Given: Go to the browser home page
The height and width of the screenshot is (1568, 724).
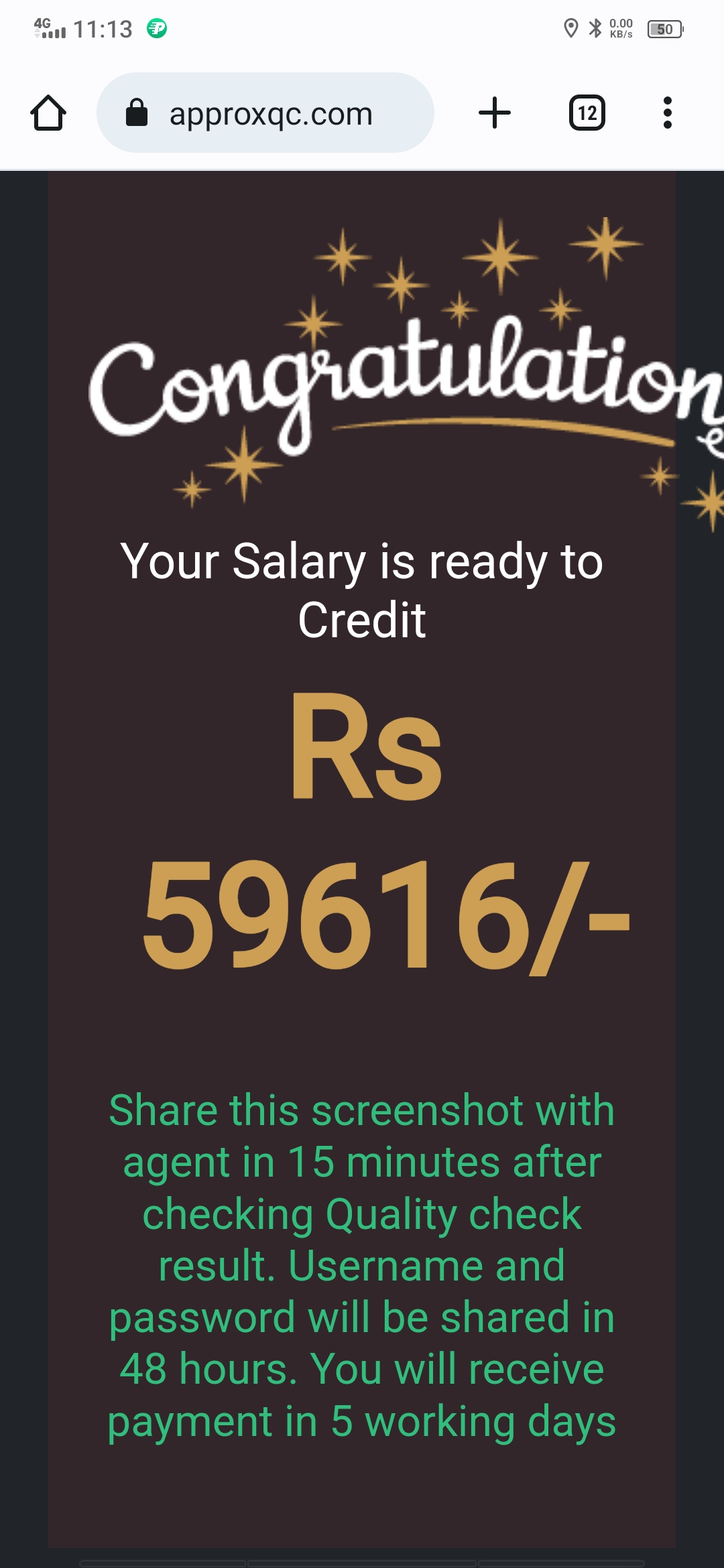Looking at the screenshot, I should click(48, 113).
